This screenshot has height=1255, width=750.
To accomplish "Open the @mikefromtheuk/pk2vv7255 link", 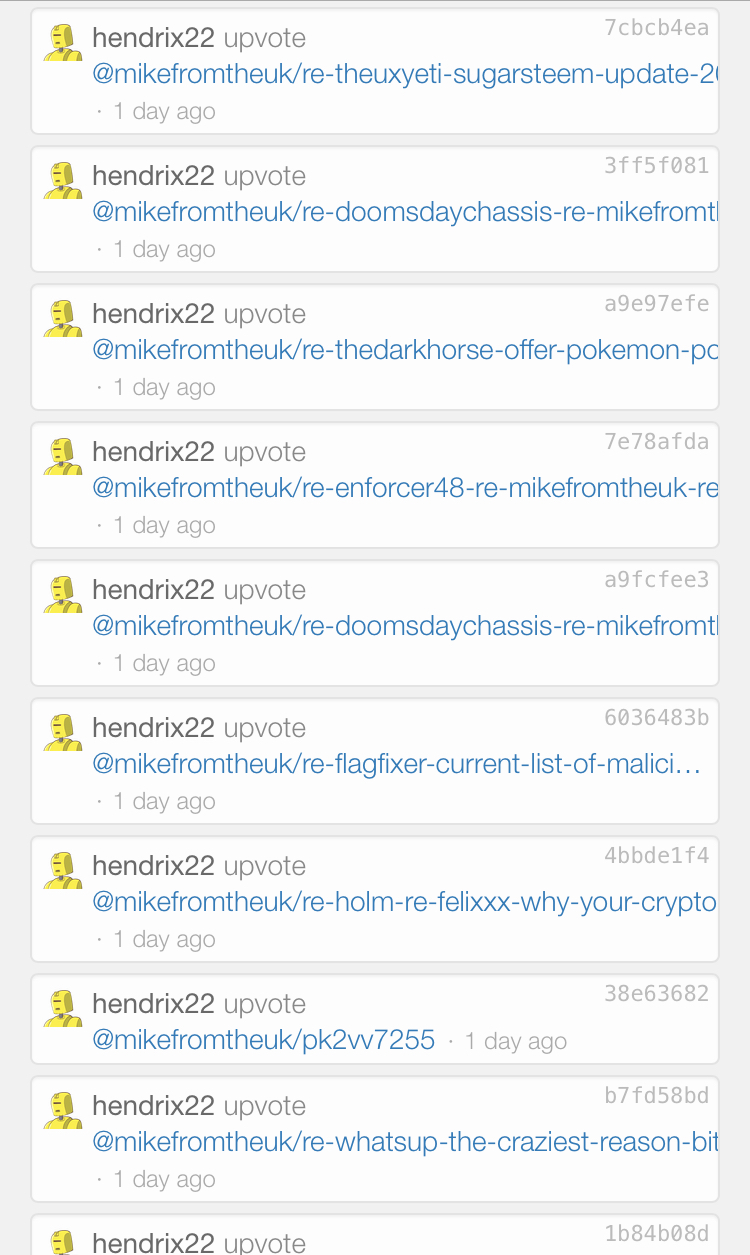I will coord(263,1040).
